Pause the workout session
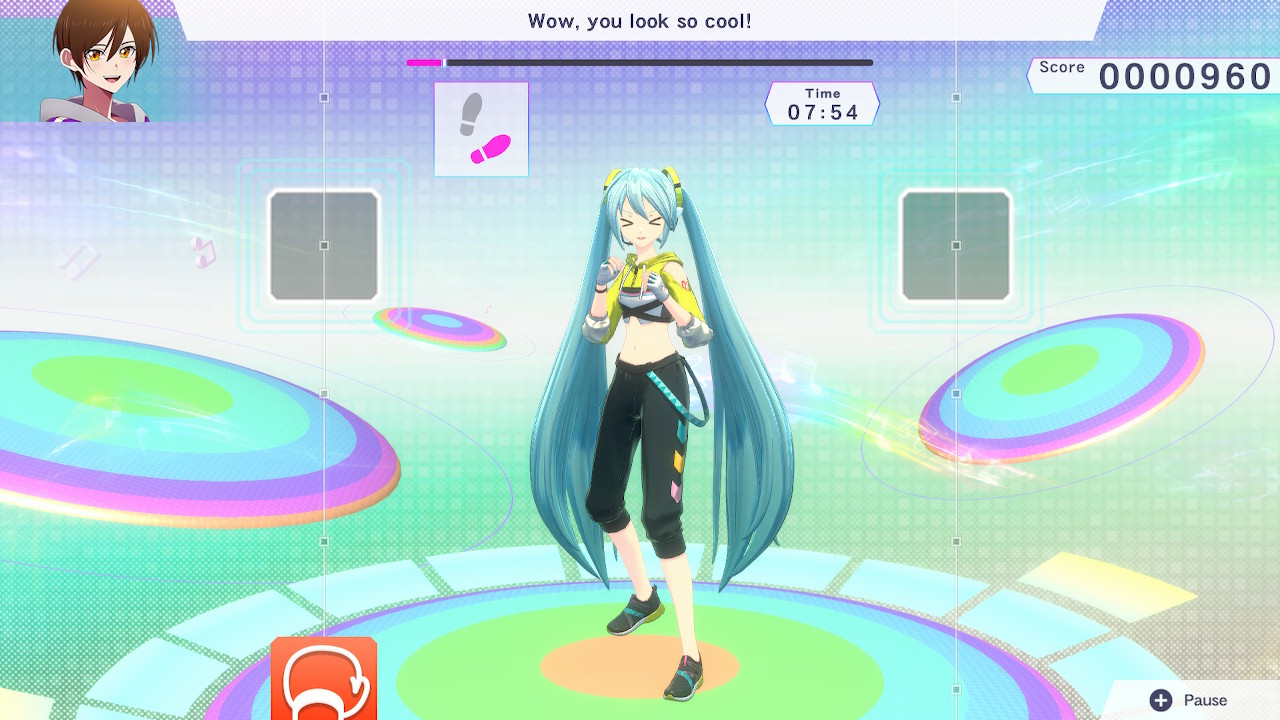1280x720 pixels. (1189, 700)
